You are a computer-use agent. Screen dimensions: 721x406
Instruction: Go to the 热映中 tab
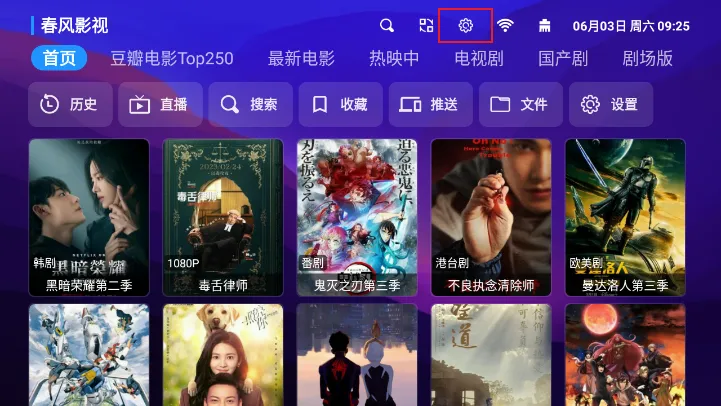(394, 58)
